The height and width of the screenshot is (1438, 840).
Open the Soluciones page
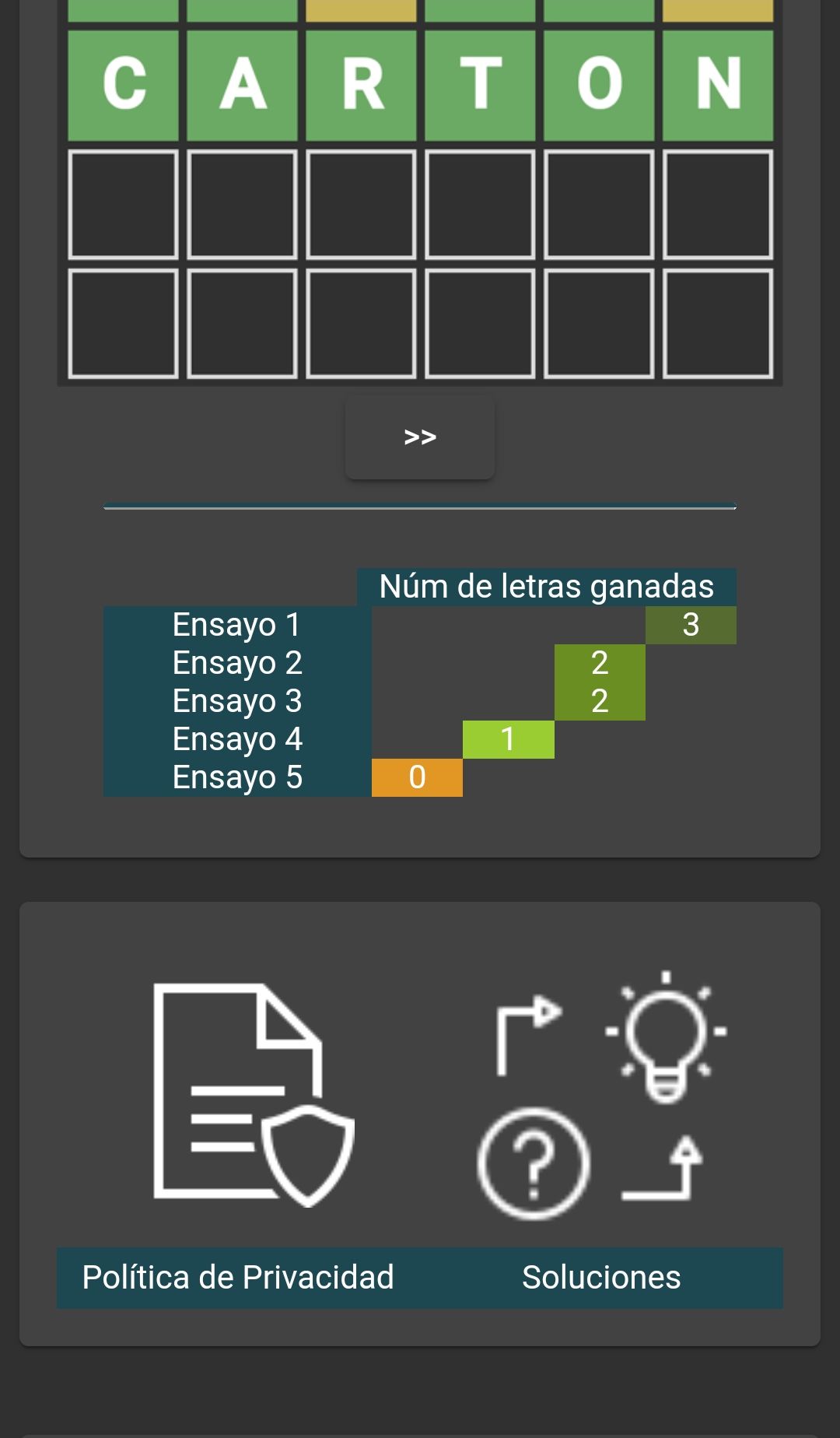coord(601,1278)
